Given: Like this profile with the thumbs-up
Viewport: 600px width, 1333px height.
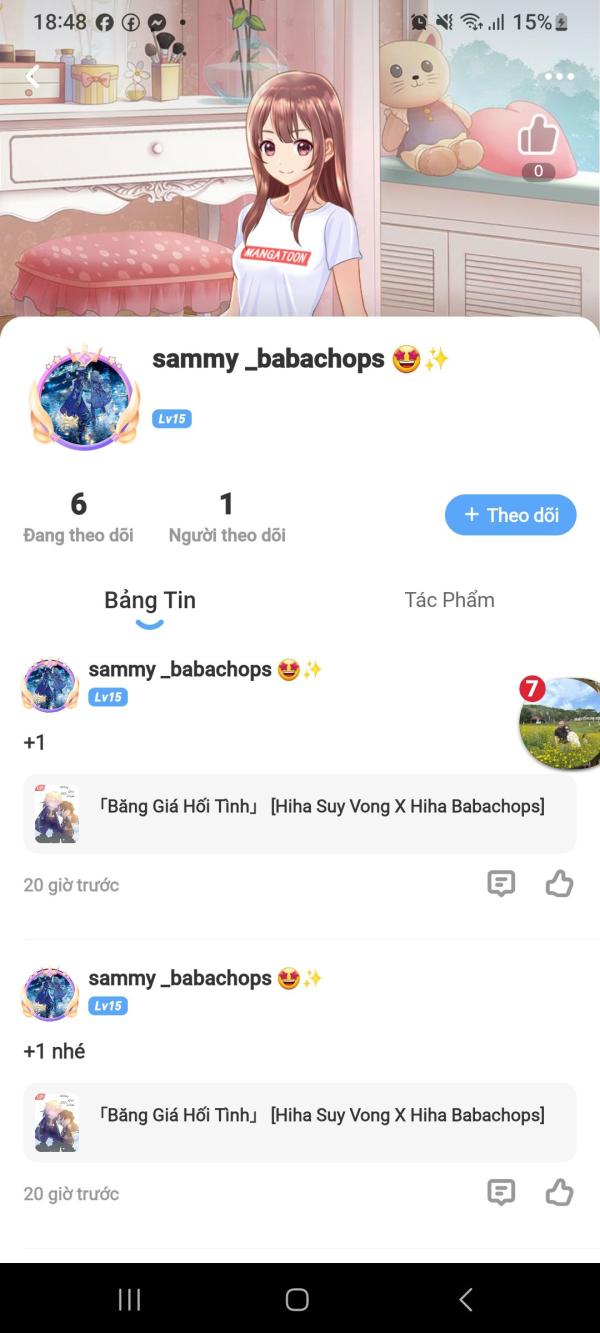Looking at the screenshot, I should point(538,137).
